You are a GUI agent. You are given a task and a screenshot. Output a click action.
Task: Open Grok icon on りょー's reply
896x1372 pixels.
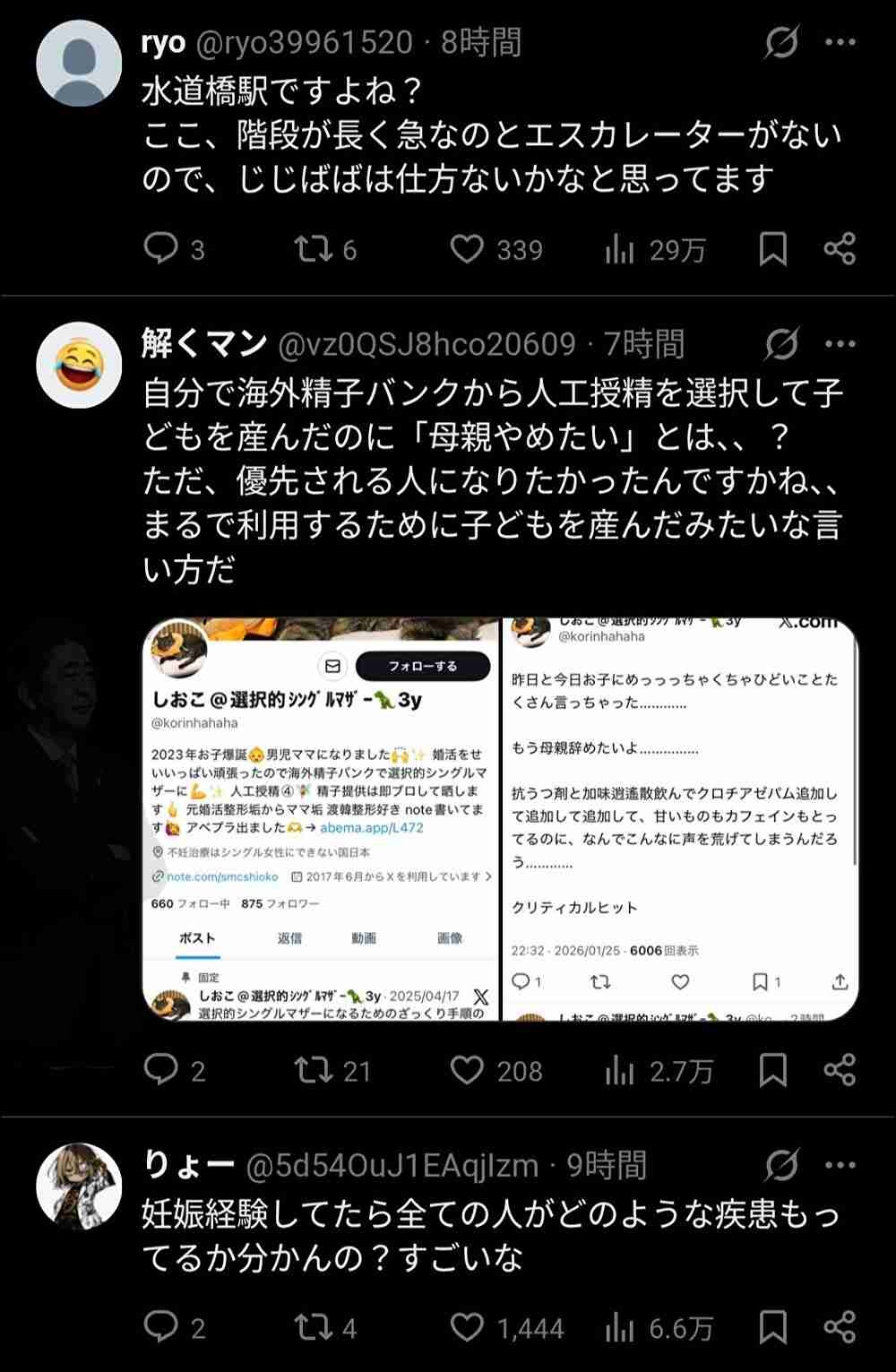(x=781, y=1166)
